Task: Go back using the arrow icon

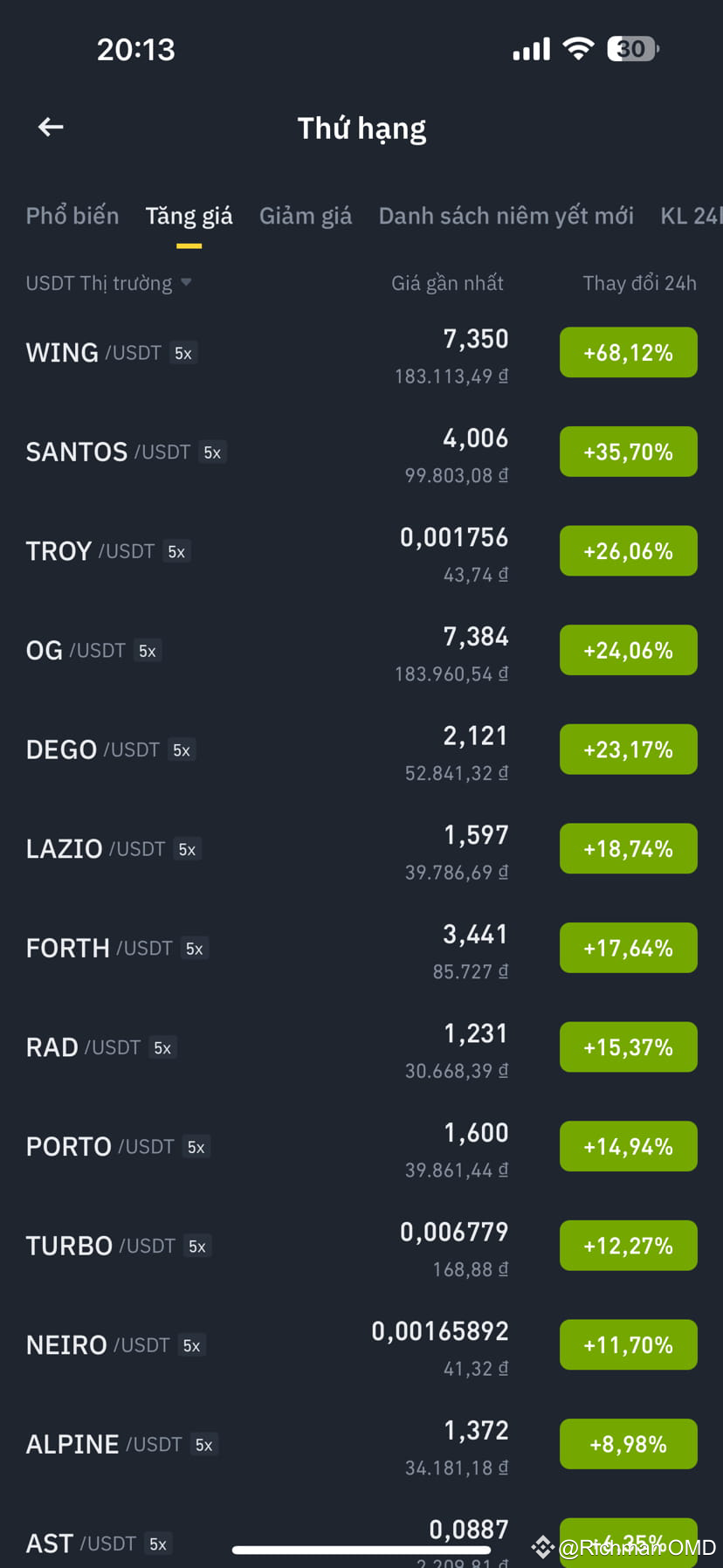Action: 51,128
